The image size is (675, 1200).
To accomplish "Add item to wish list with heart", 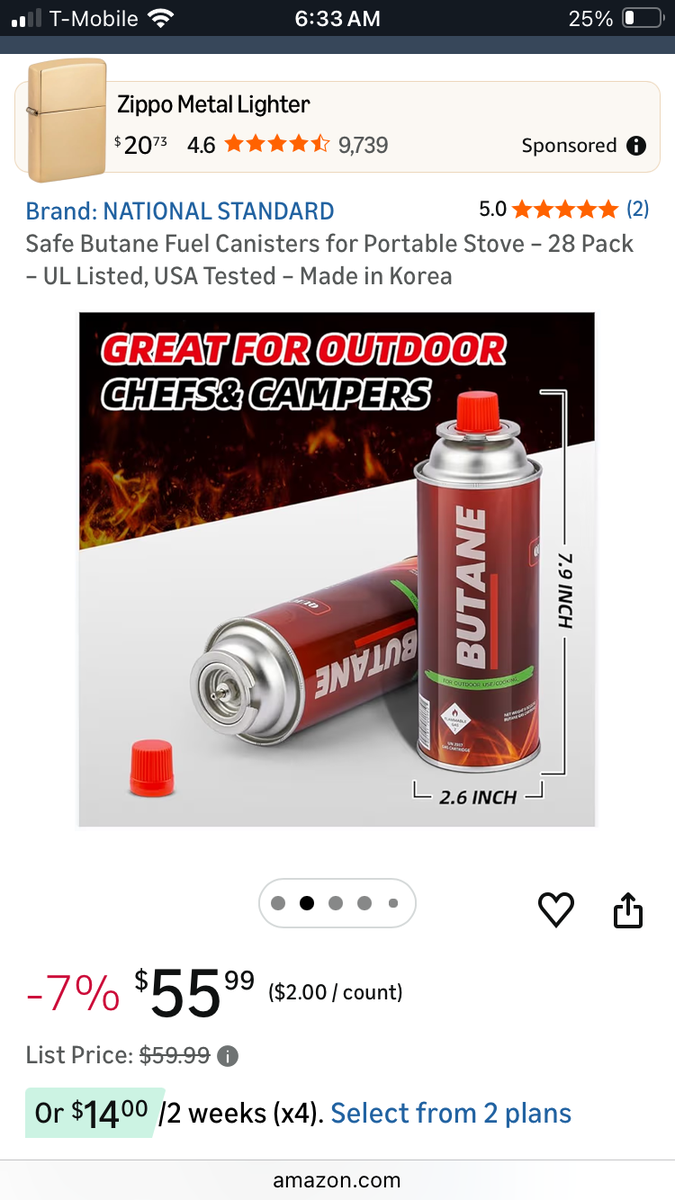I will [556, 909].
